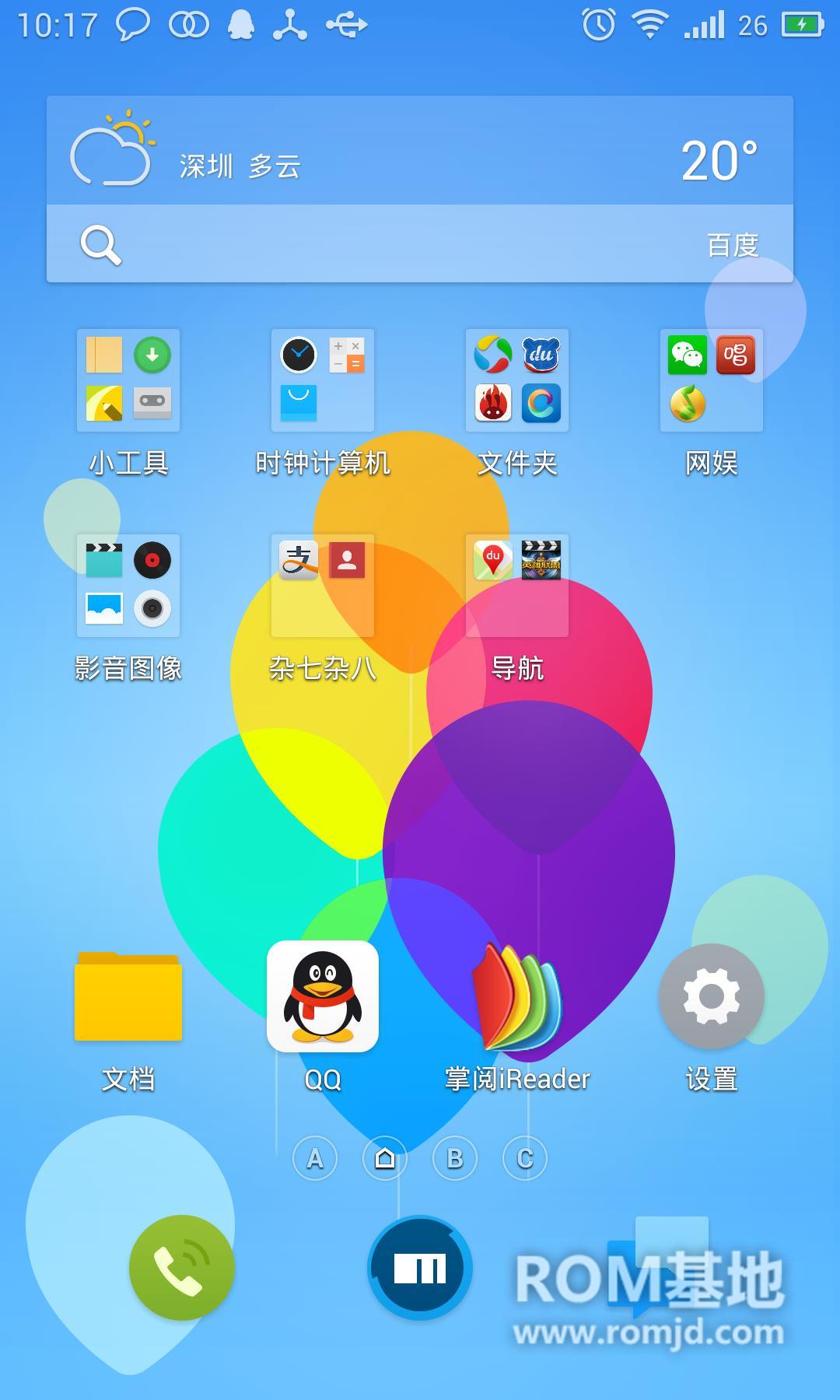Switch to page A indicator
This screenshot has height=1400, width=840.
[315, 1159]
